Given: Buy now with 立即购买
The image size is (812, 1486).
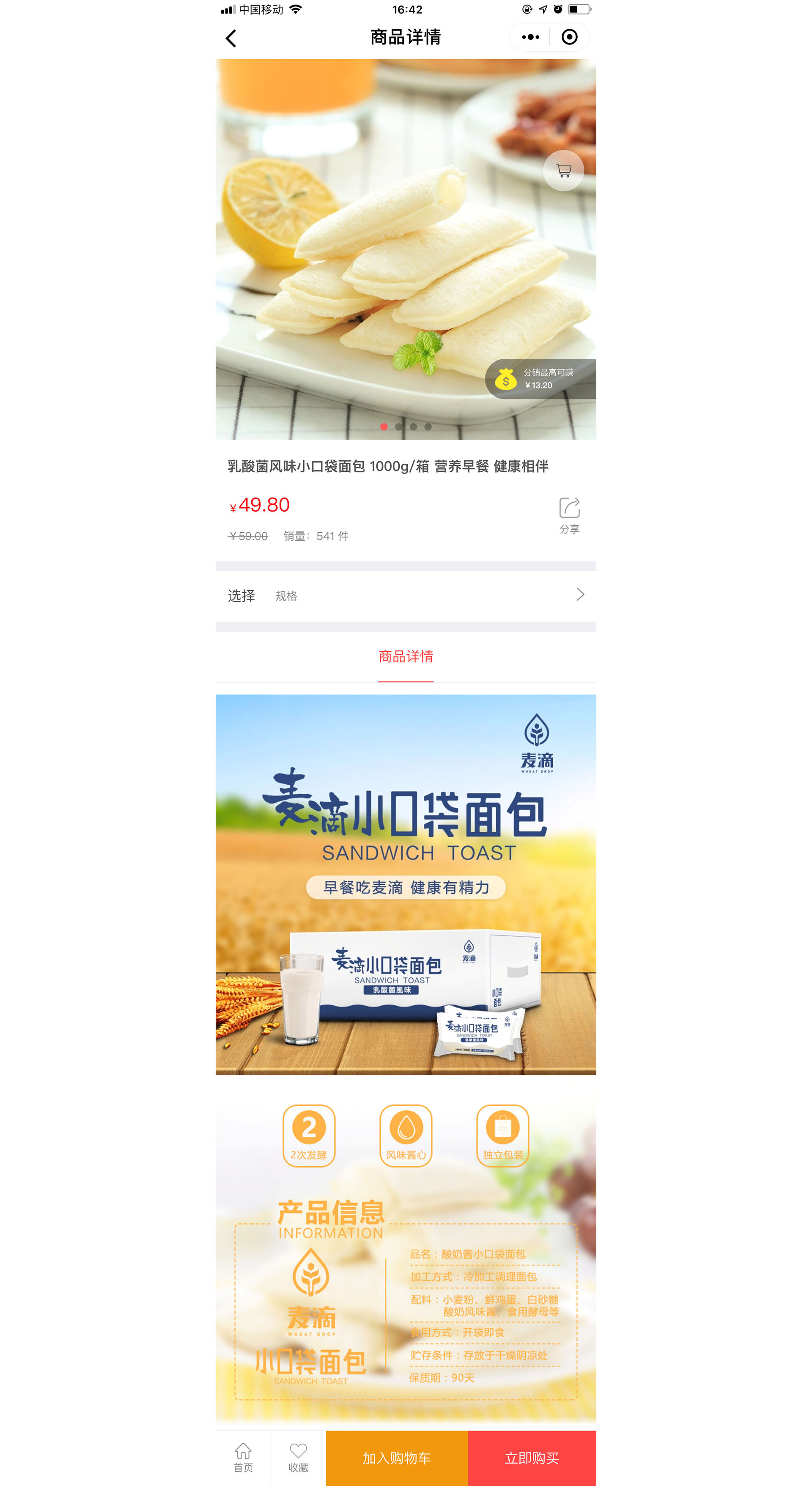Looking at the screenshot, I should (532, 1458).
